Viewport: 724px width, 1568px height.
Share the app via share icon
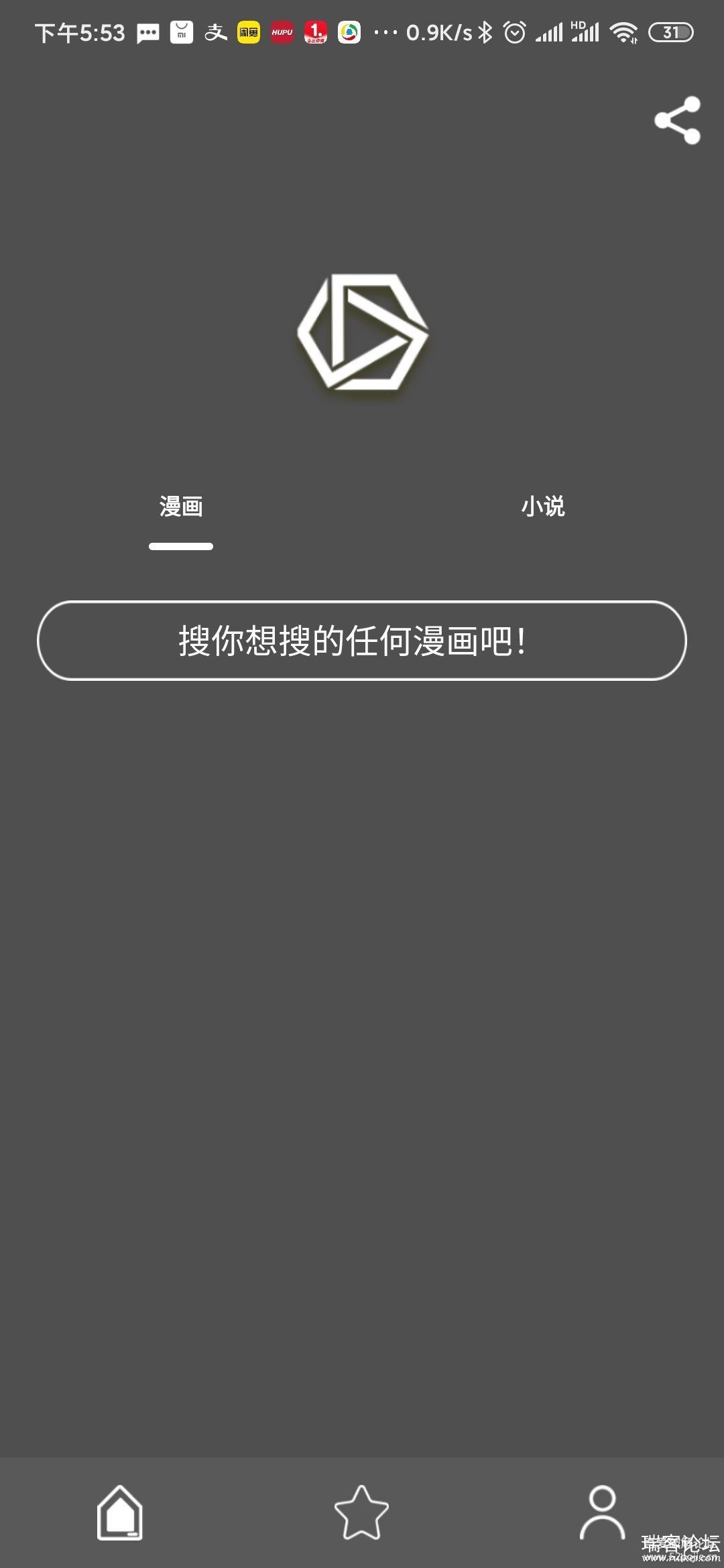677,121
